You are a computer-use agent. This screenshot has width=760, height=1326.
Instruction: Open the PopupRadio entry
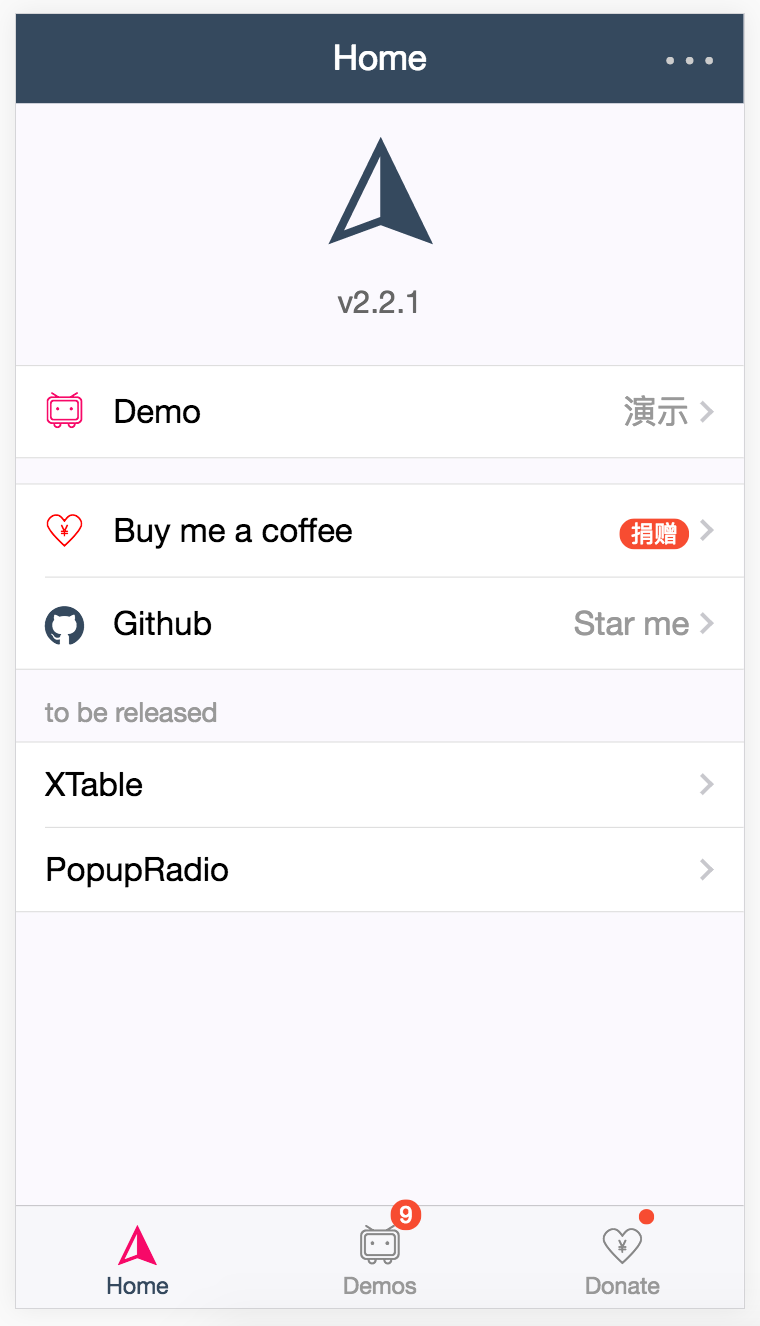[380, 870]
